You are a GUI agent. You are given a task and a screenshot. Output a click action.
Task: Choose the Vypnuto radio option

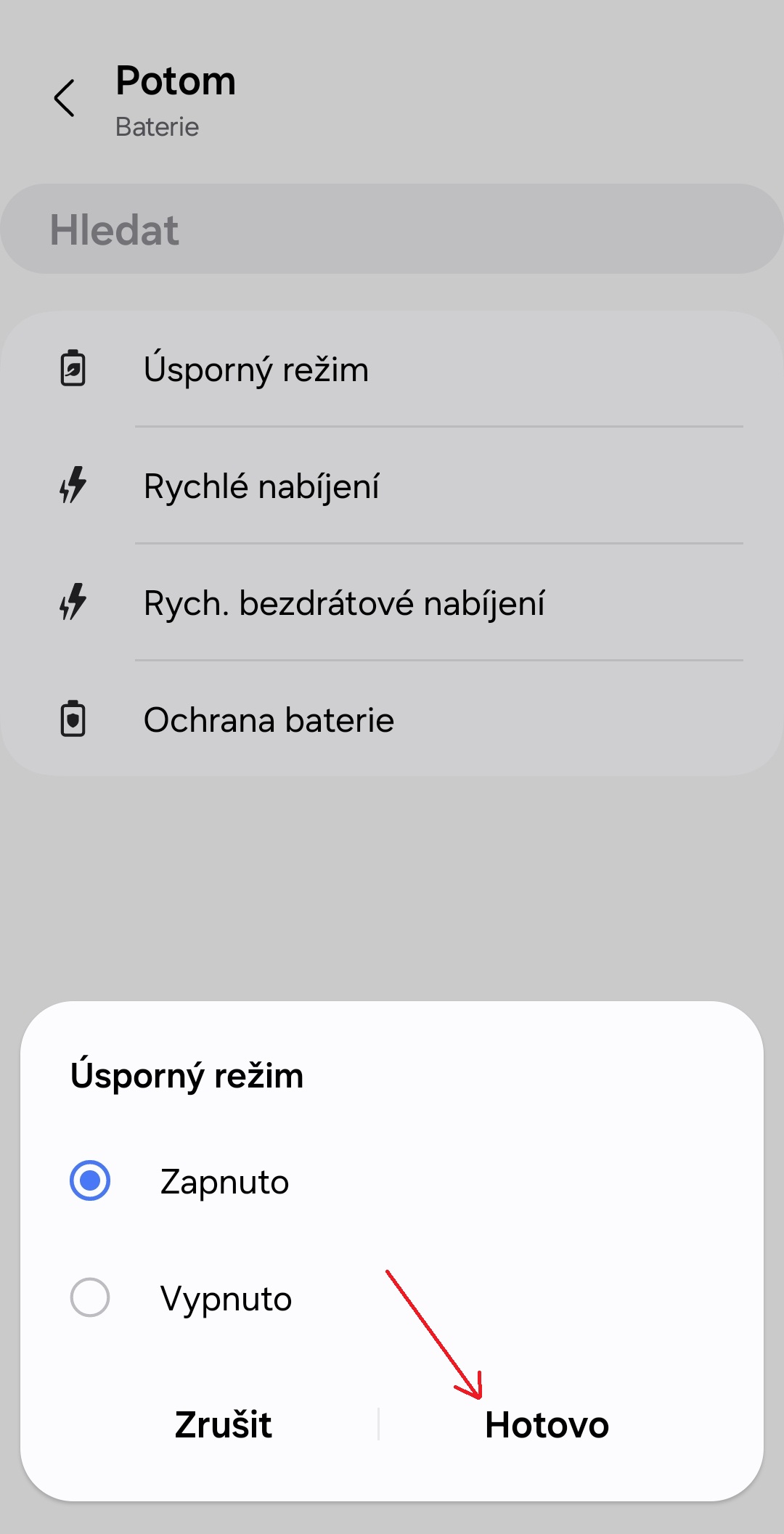click(x=392, y=1298)
